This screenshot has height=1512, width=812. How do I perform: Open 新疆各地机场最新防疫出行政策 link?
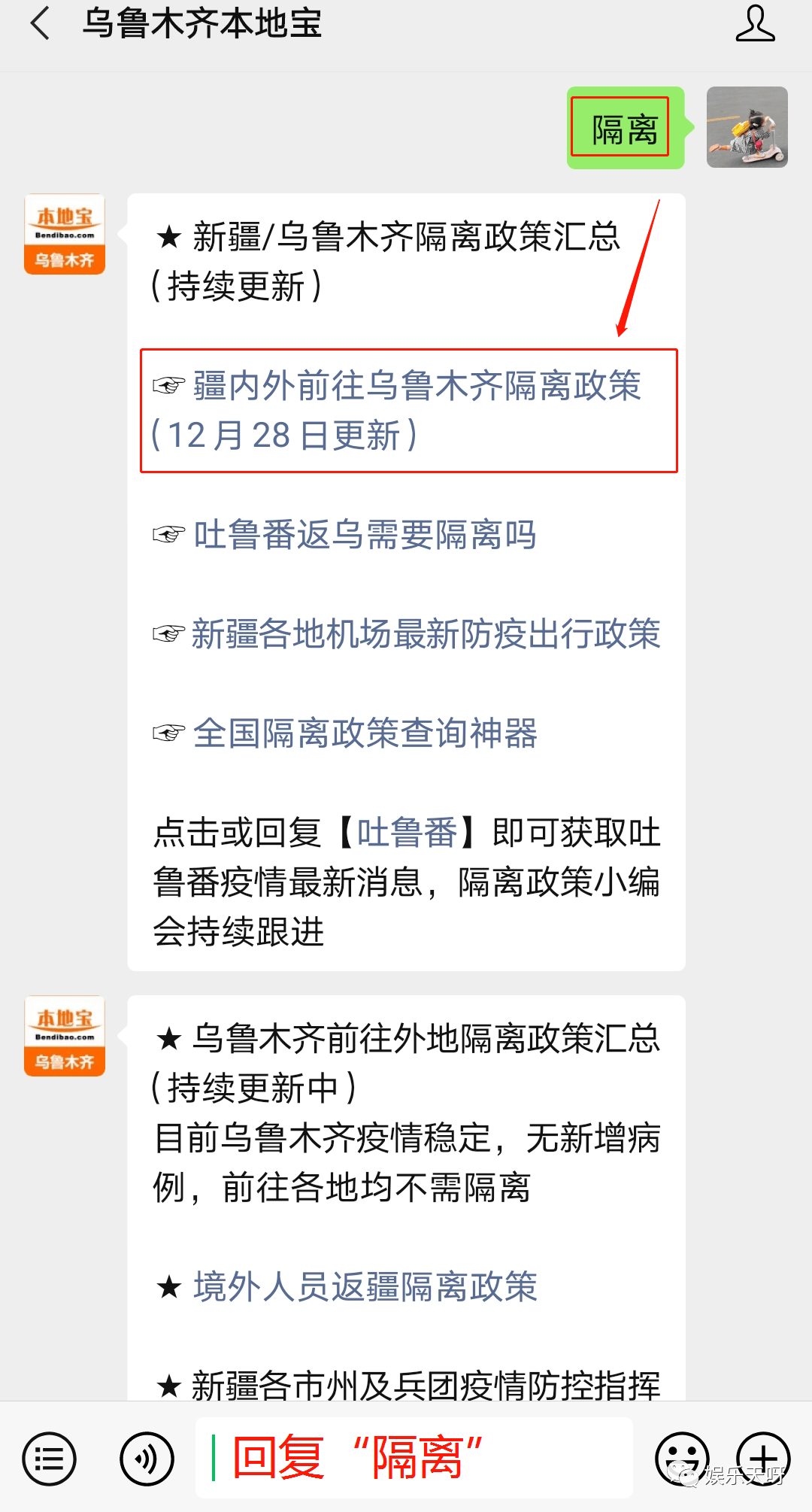point(426,636)
